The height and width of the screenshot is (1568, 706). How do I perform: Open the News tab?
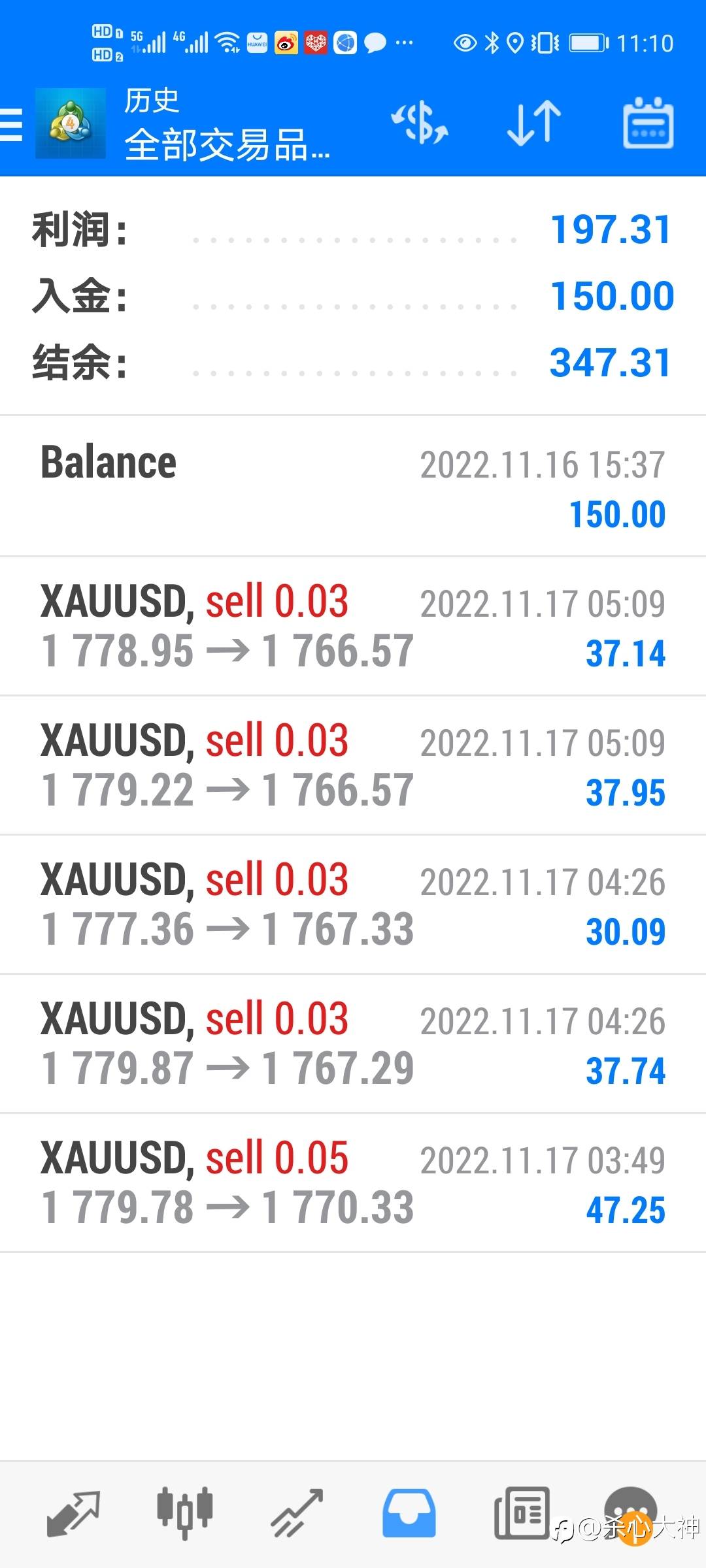coord(522,1513)
